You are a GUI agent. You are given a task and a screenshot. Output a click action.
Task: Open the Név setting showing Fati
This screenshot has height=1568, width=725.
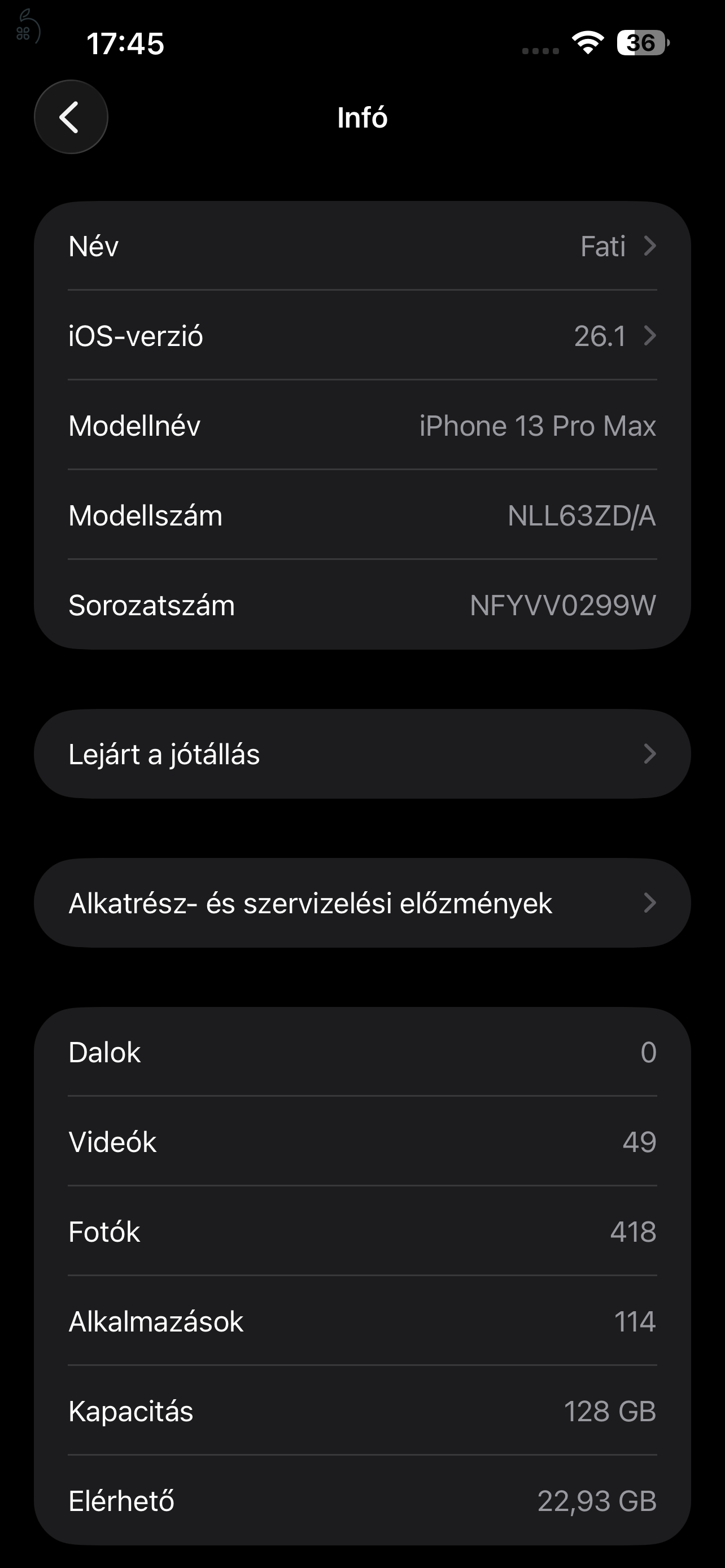tap(362, 247)
